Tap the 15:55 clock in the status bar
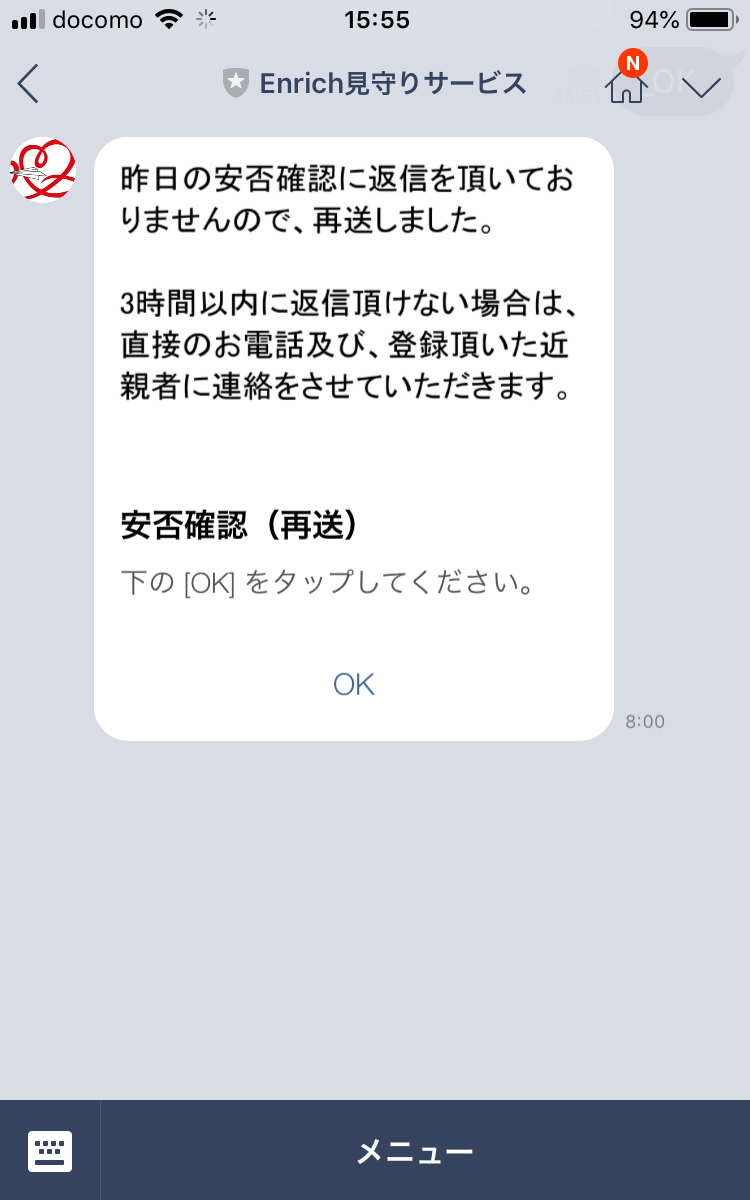Image resolution: width=750 pixels, height=1200 pixels. point(375,16)
